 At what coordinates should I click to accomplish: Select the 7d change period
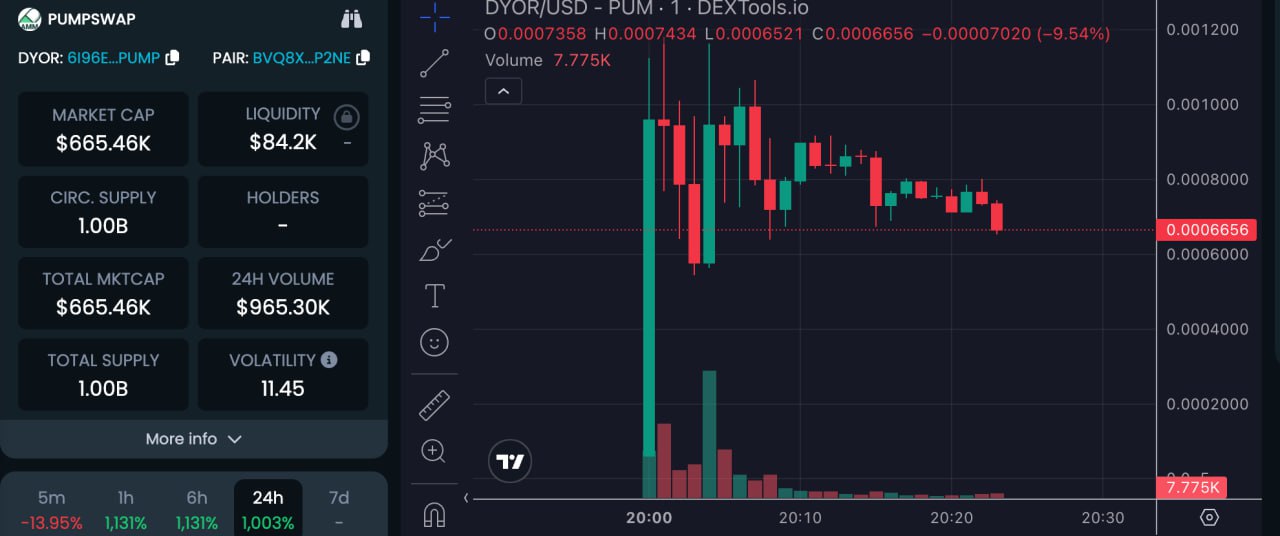click(x=339, y=509)
